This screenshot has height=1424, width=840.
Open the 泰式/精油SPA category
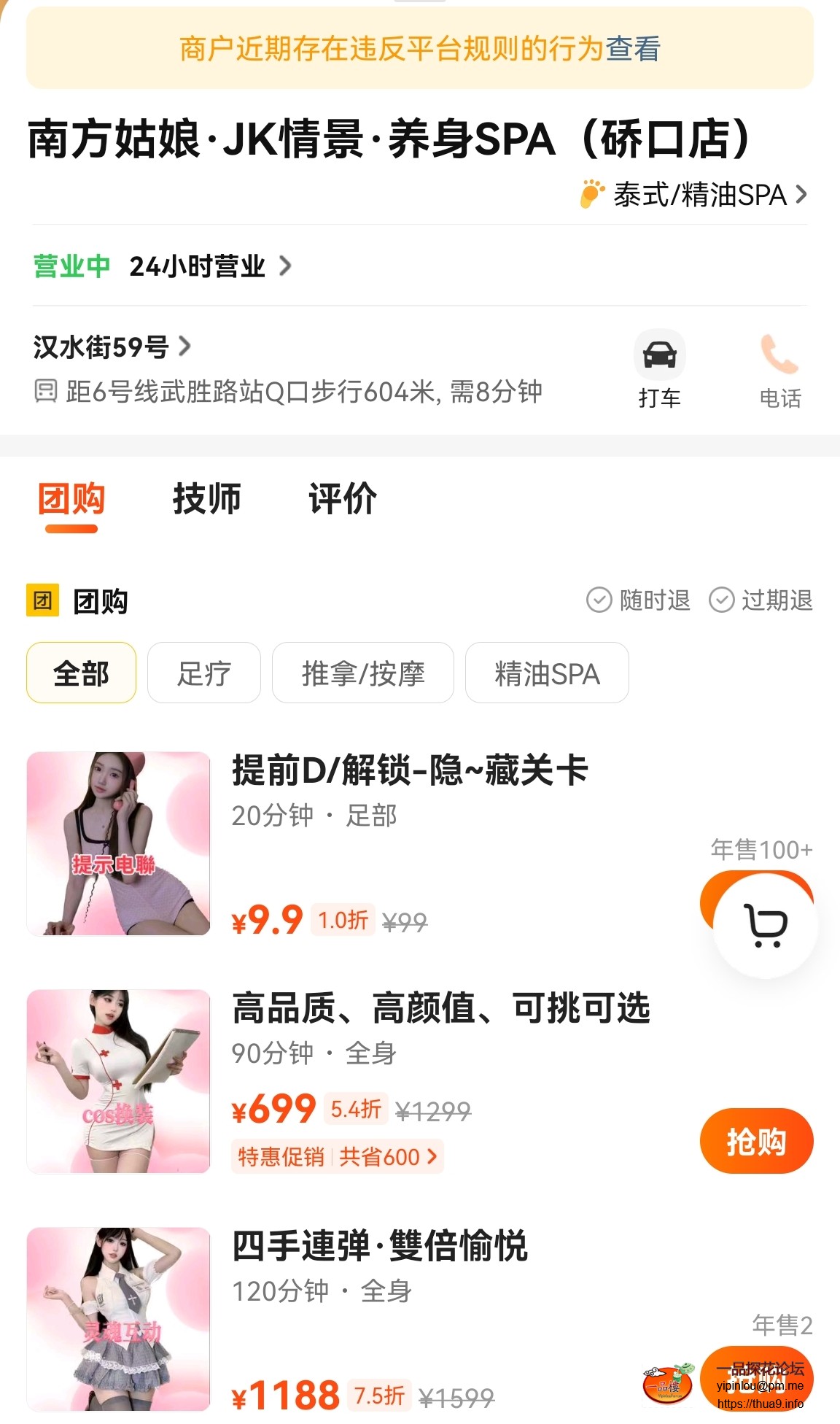(699, 195)
